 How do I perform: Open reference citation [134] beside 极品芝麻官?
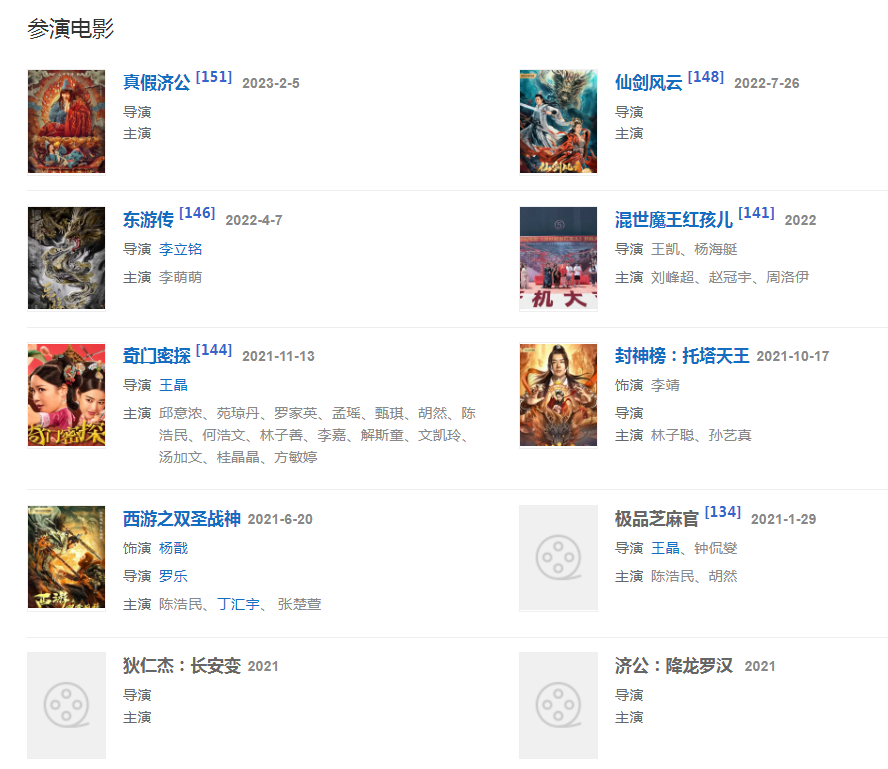pyautogui.click(x=722, y=512)
